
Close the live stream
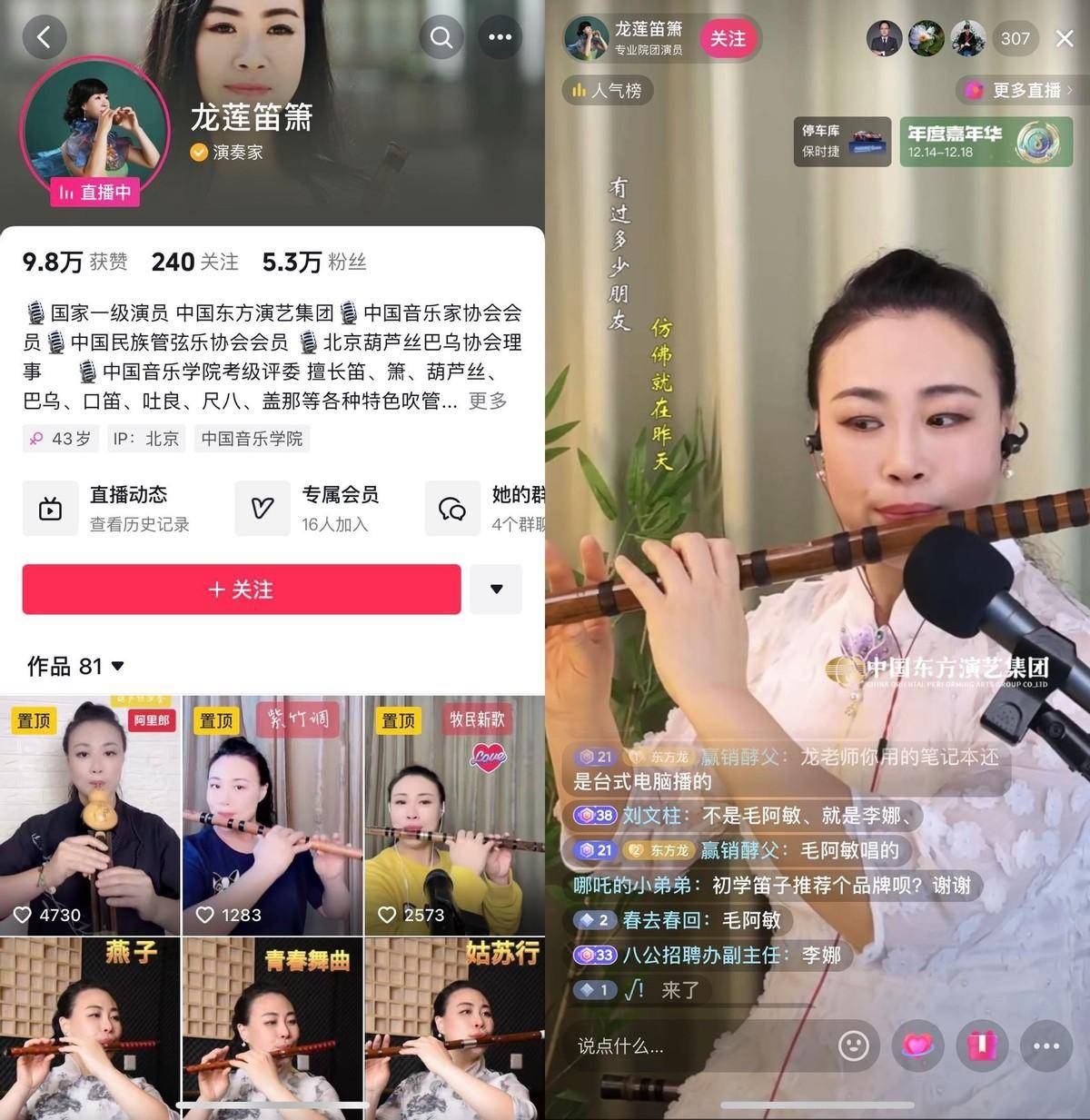pos(1065,38)
